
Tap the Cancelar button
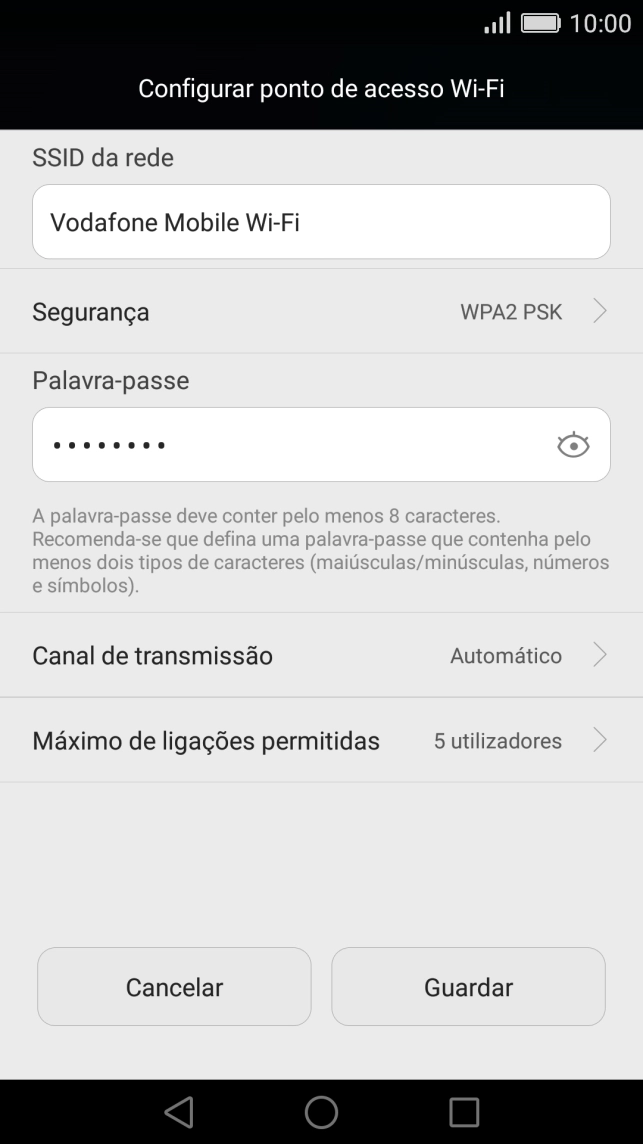point(174,987)
